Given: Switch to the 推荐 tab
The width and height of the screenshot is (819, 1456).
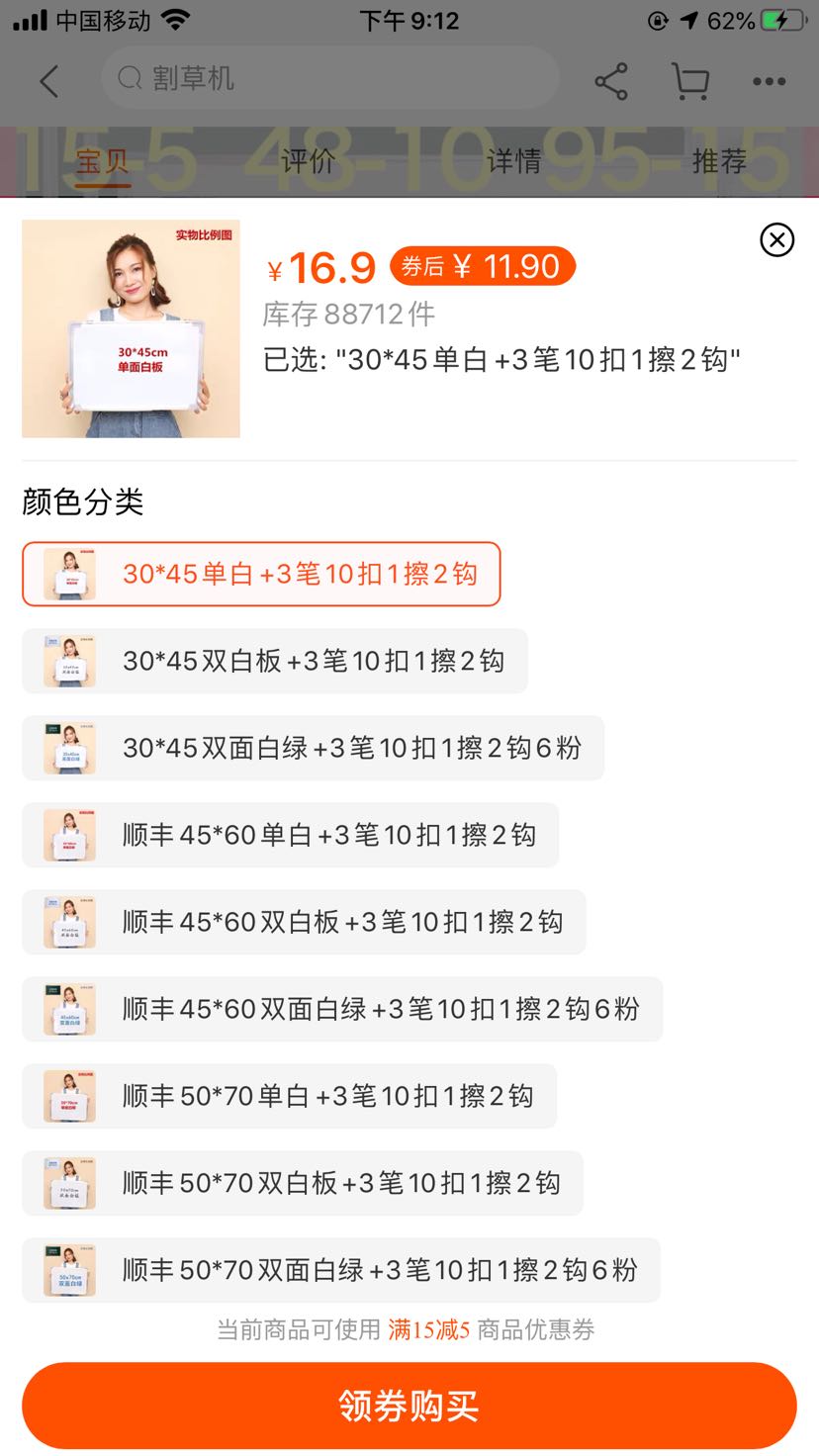Looking at the screenshot, I should click(719, 161).
